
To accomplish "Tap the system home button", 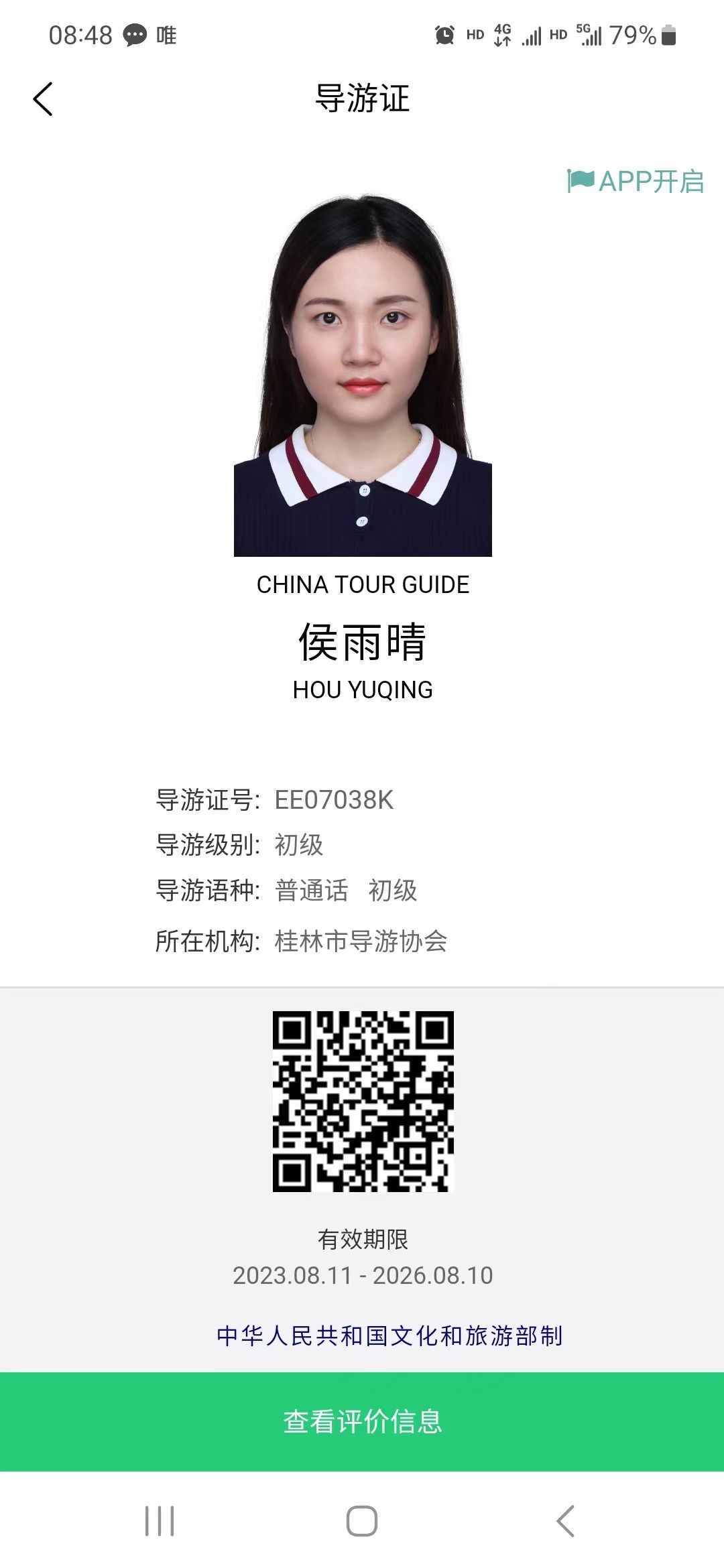I will click(x=362, y=1520).
